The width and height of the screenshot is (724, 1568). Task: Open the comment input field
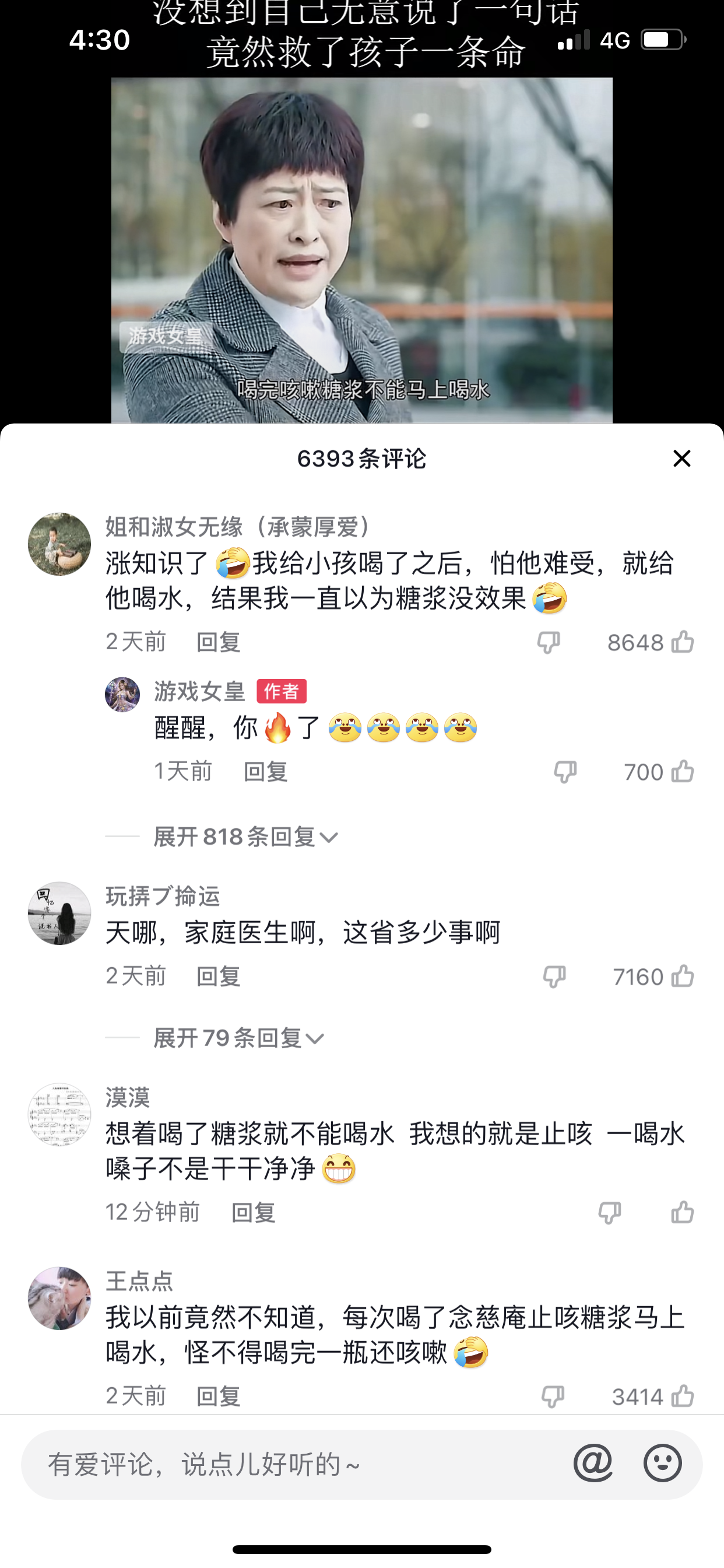(292, 1464)
